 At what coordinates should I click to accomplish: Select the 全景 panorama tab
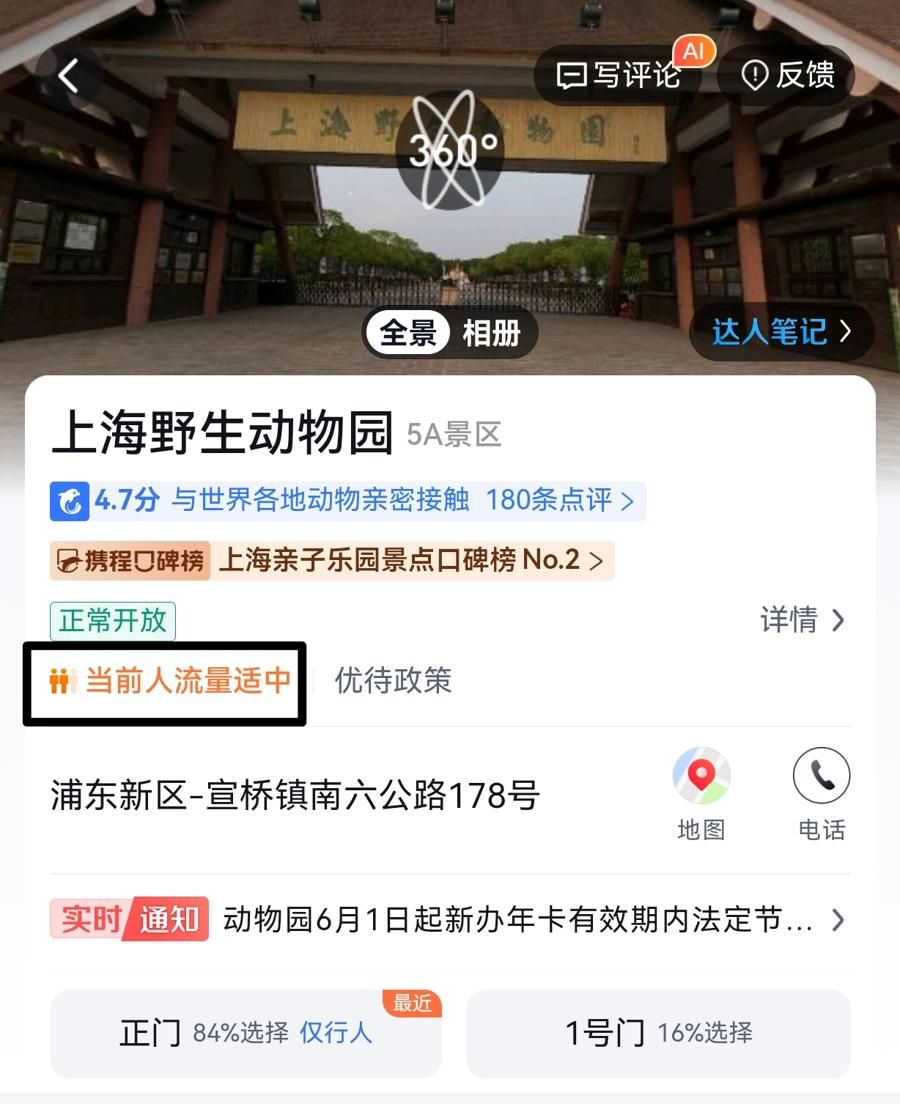click(x=408, y=333)
